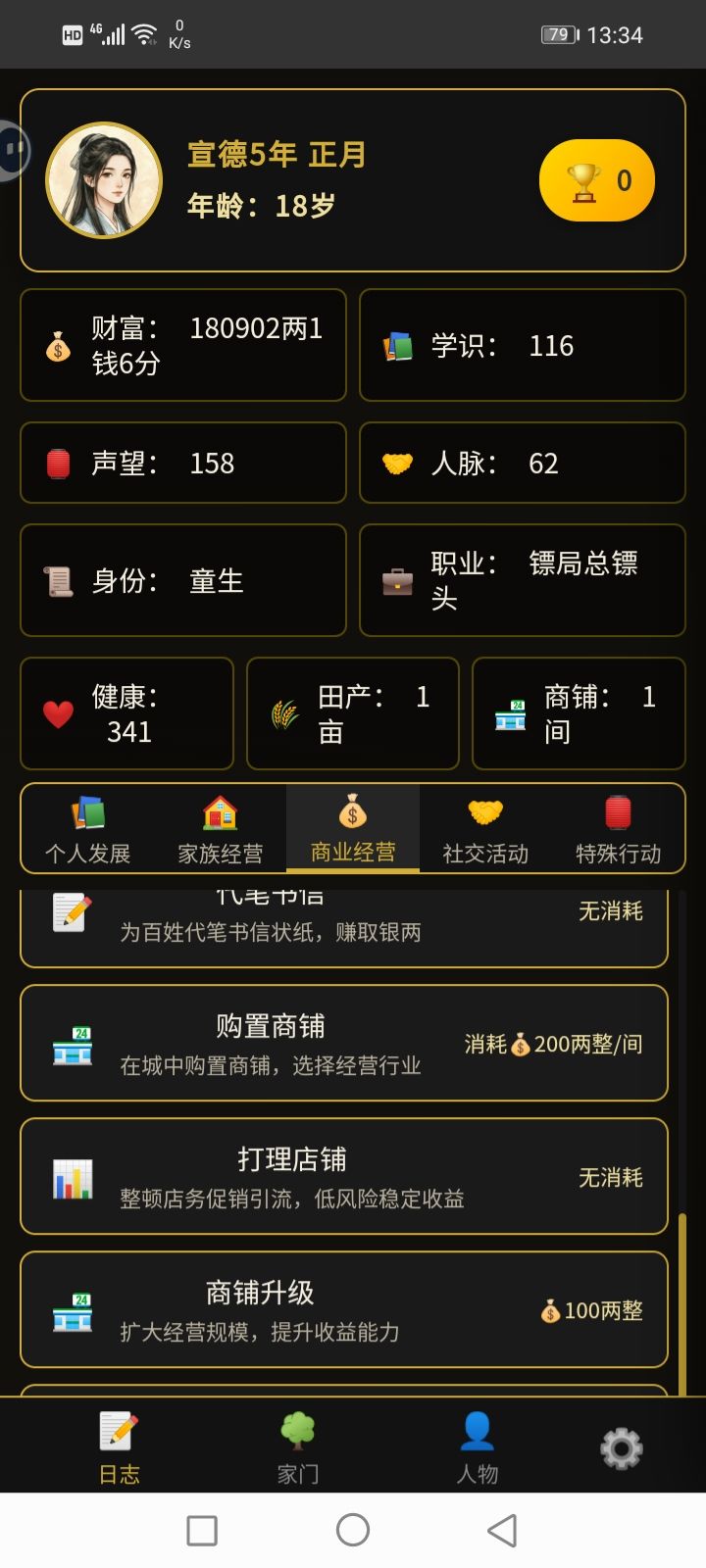The height and width of the screenshot is (1568, 706).
Task: Switch to the 个人发展 tab
Action: click(x=91, y=828)
